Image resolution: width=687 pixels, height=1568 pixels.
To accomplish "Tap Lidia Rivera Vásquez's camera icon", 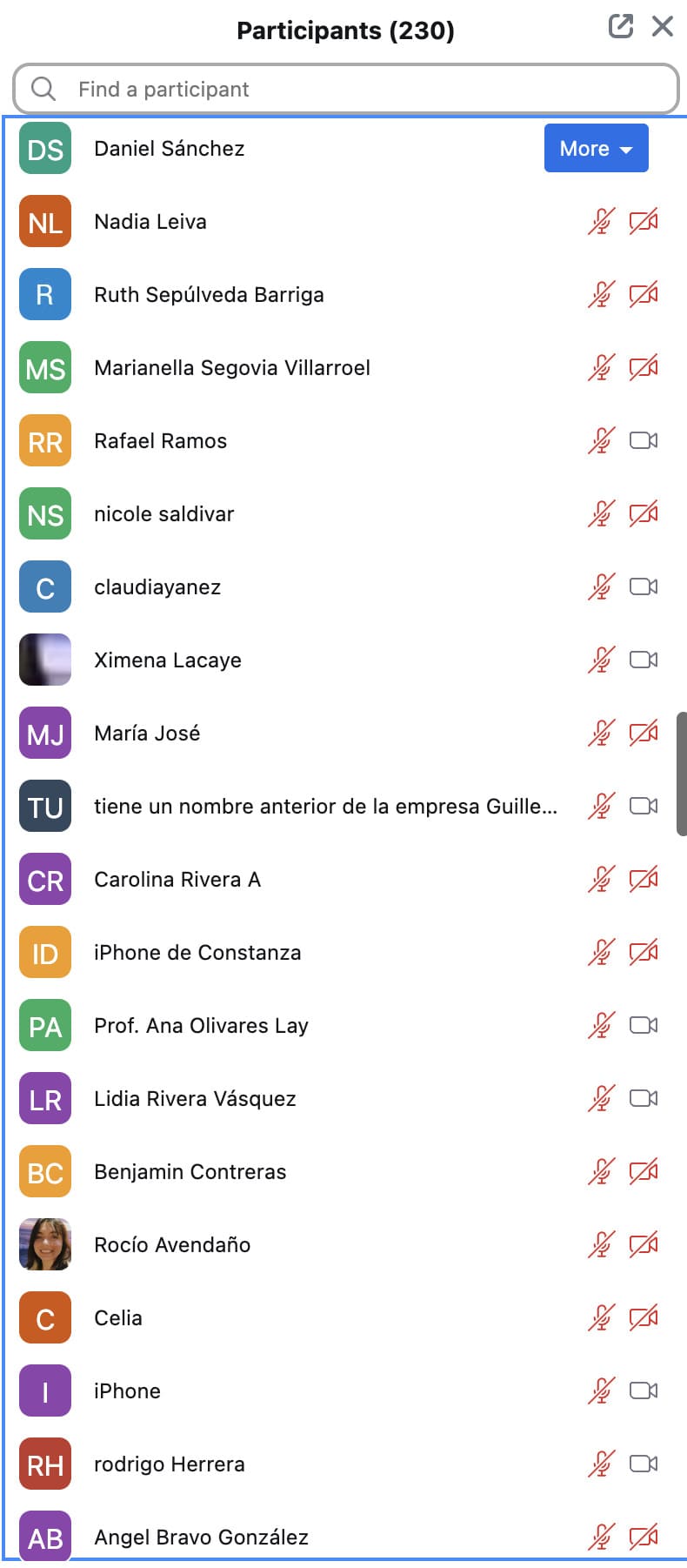I will (x=644, y=1098).
